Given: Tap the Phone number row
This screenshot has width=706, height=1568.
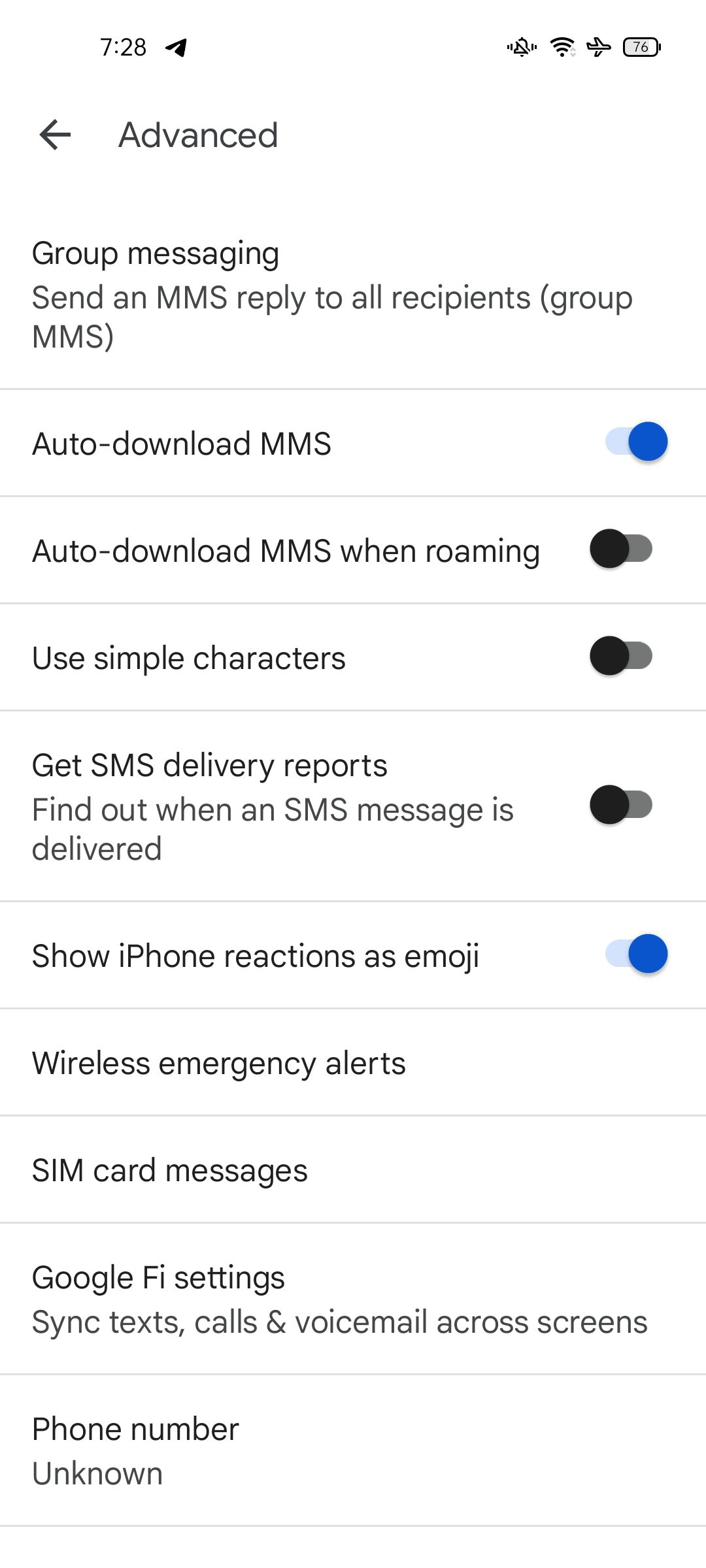Looking at the screenshot, I should pyautogui.click(x=353, y=1450).
